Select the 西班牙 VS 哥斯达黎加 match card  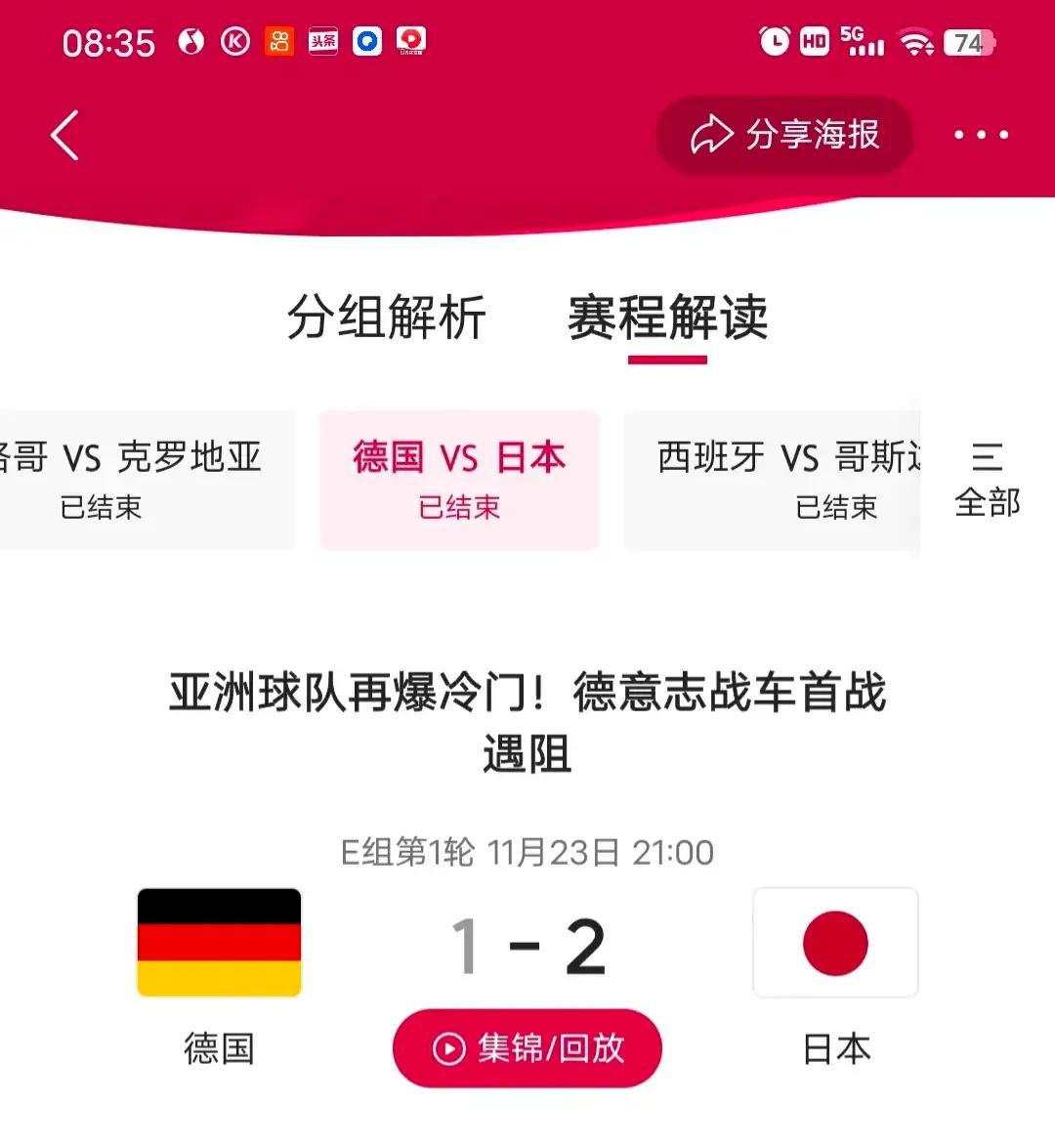point(781,479)
